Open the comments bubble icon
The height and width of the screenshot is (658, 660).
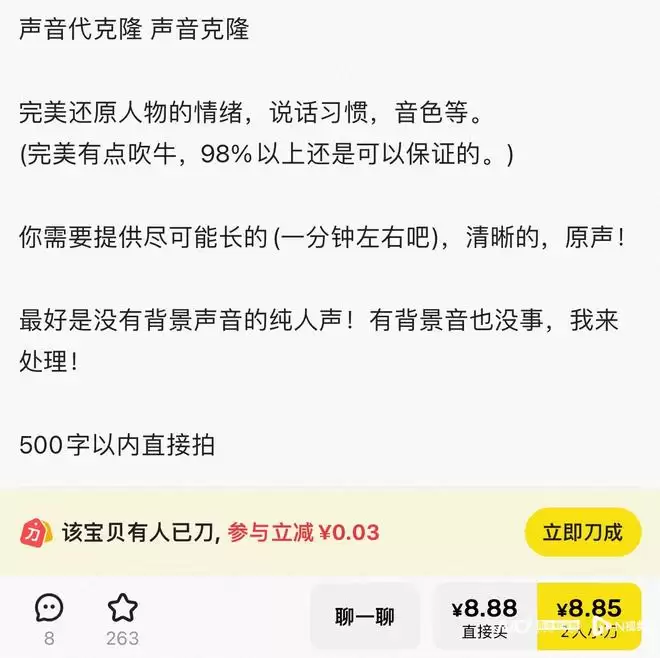(49, 608)
